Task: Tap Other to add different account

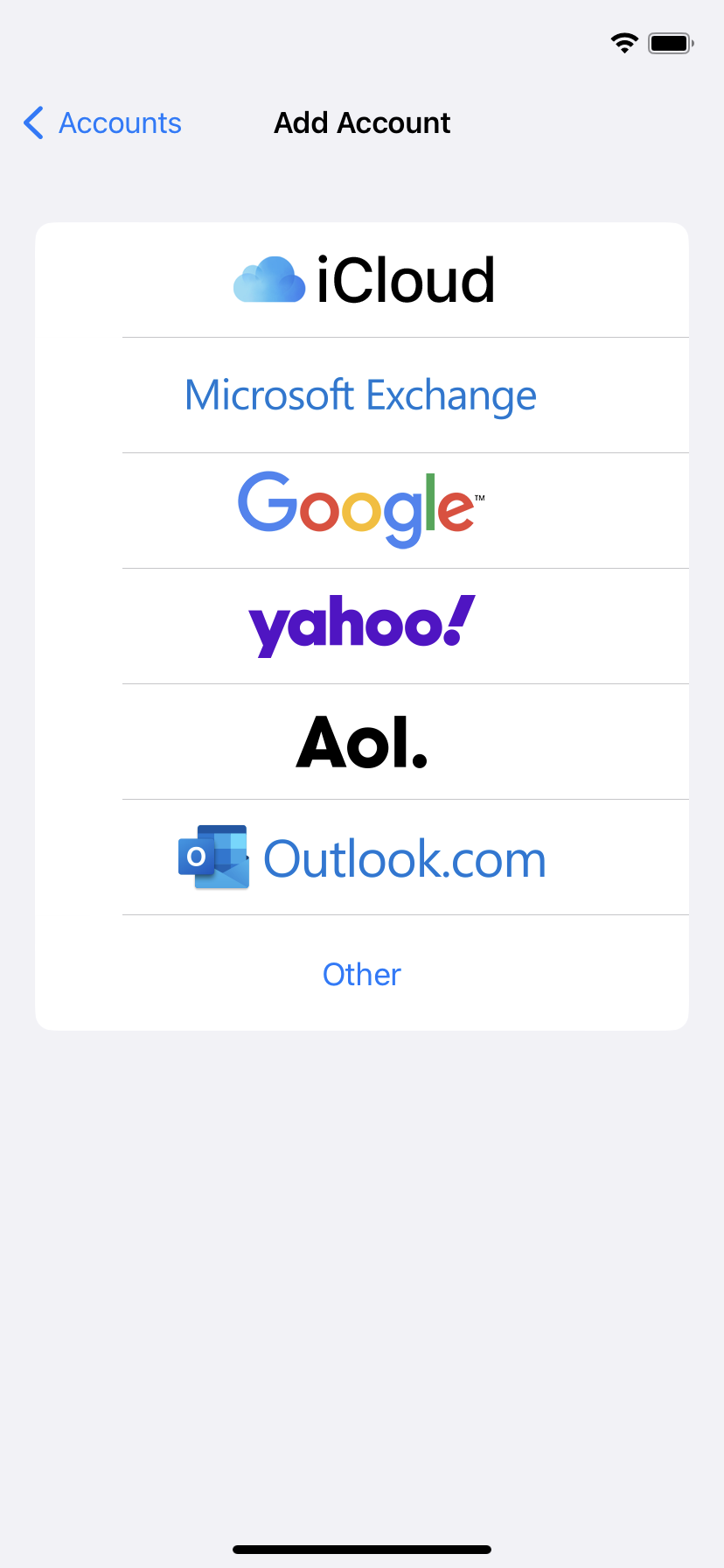Action: (362, 974)
